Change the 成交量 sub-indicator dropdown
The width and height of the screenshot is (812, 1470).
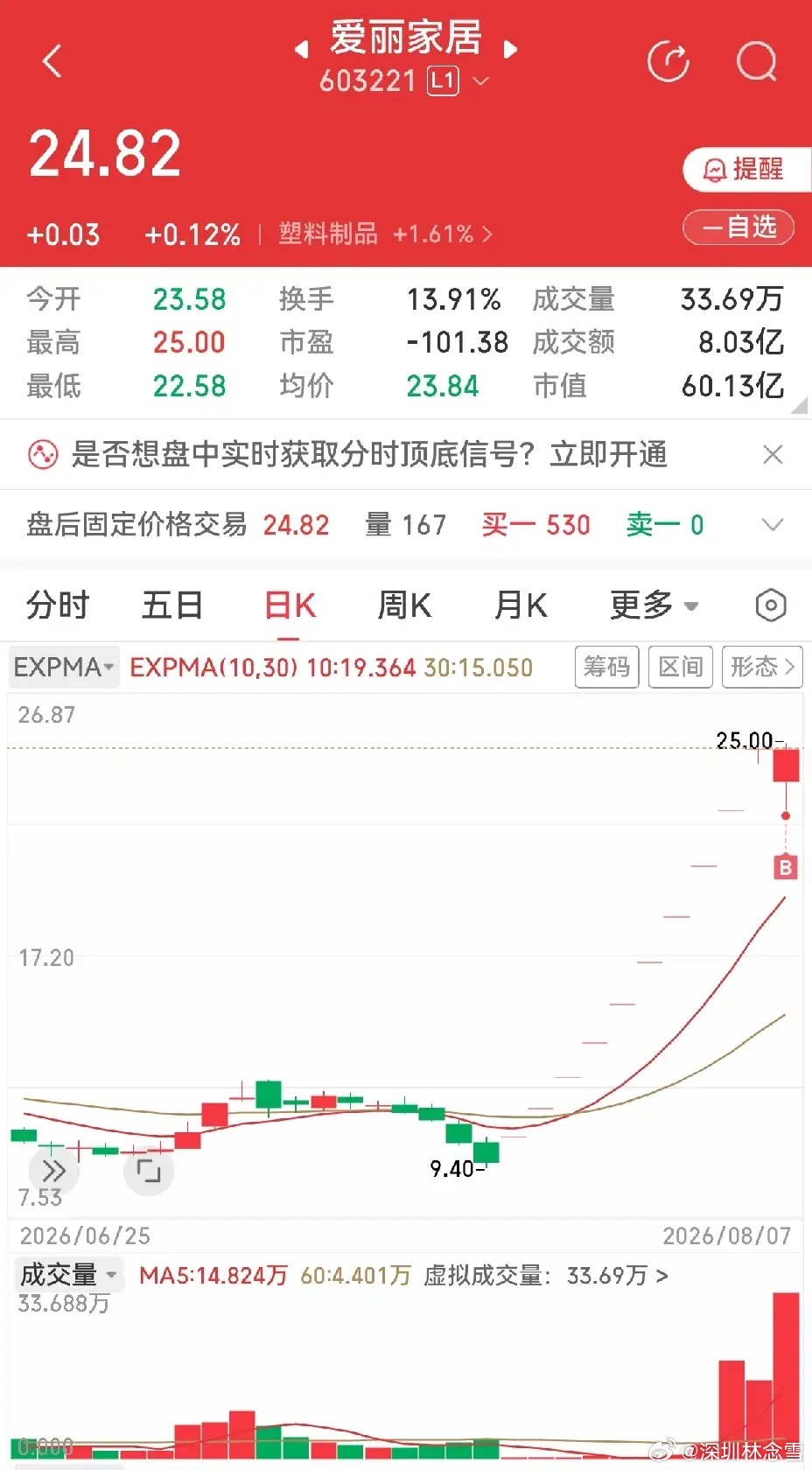point(67,1275)
